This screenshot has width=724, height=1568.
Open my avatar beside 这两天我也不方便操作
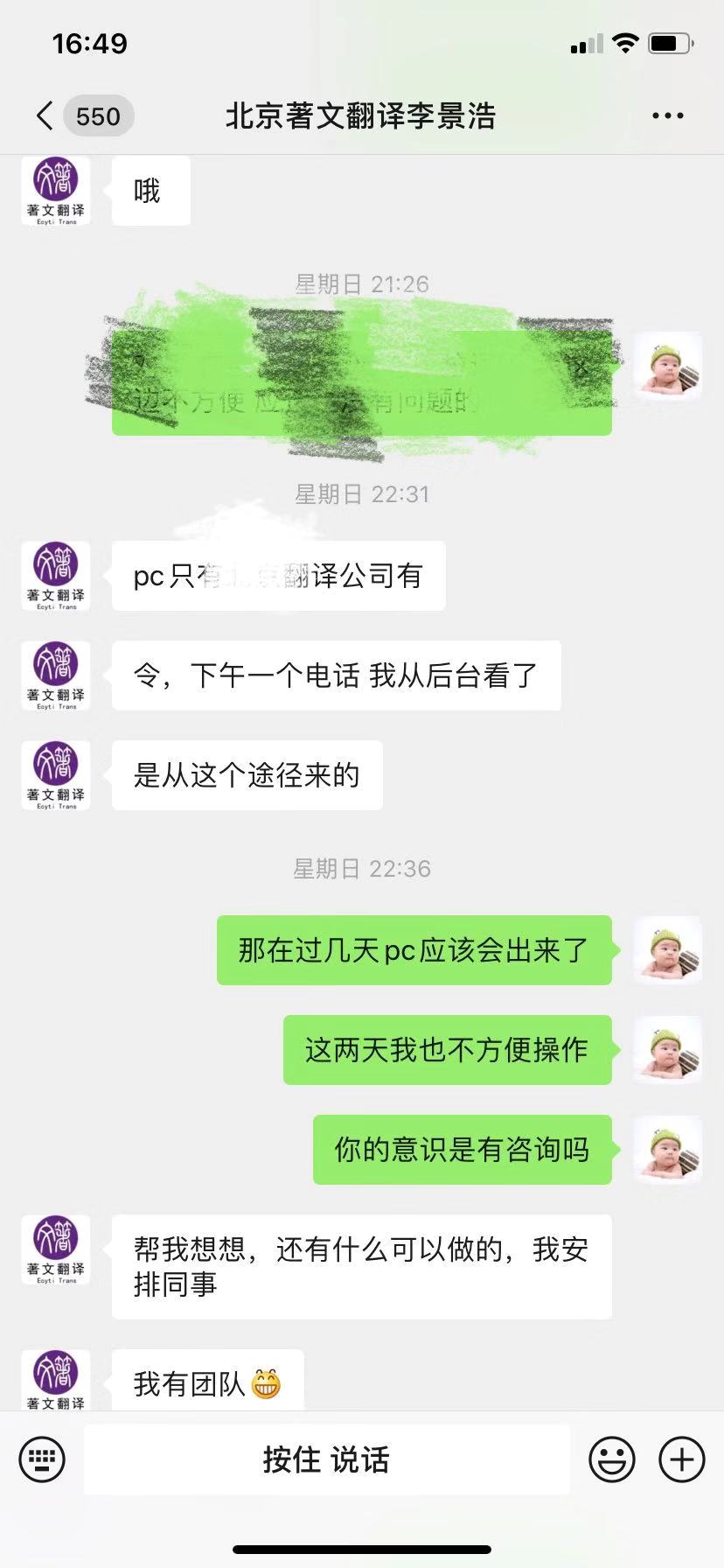[667, 1049]
